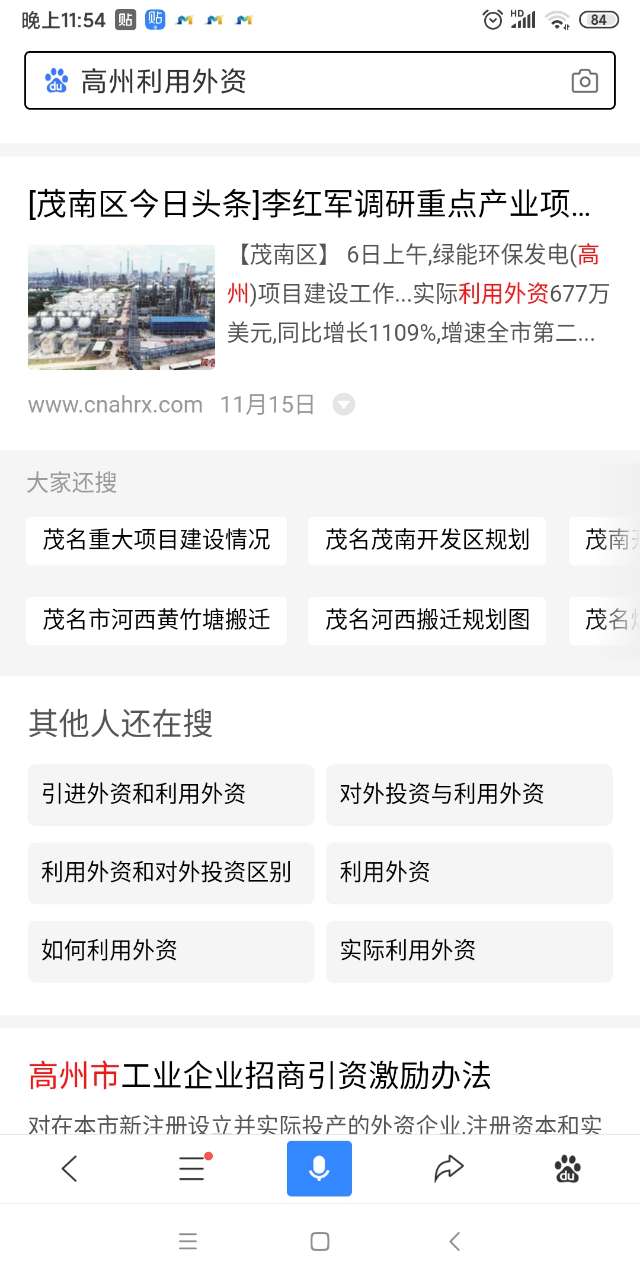The image size is (640, 1280).
Task: Open the bottom toolbar menu
Action: click(192, 1168)
